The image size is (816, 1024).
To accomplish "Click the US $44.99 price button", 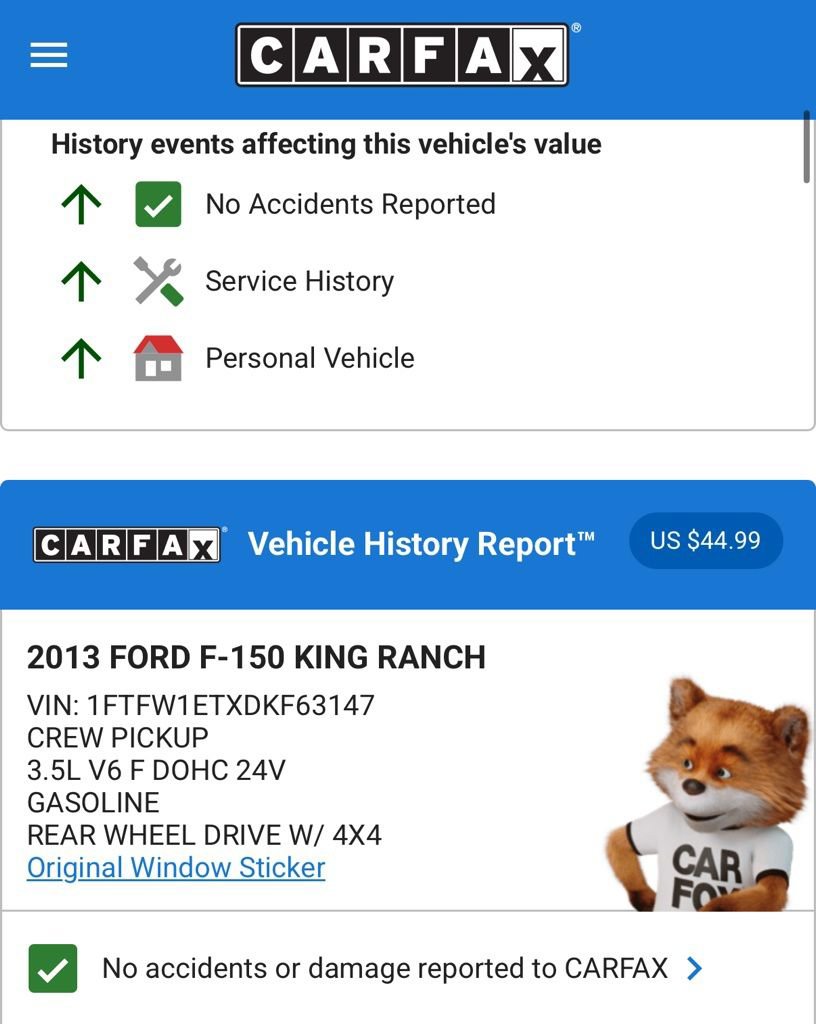I will point(706,540).
